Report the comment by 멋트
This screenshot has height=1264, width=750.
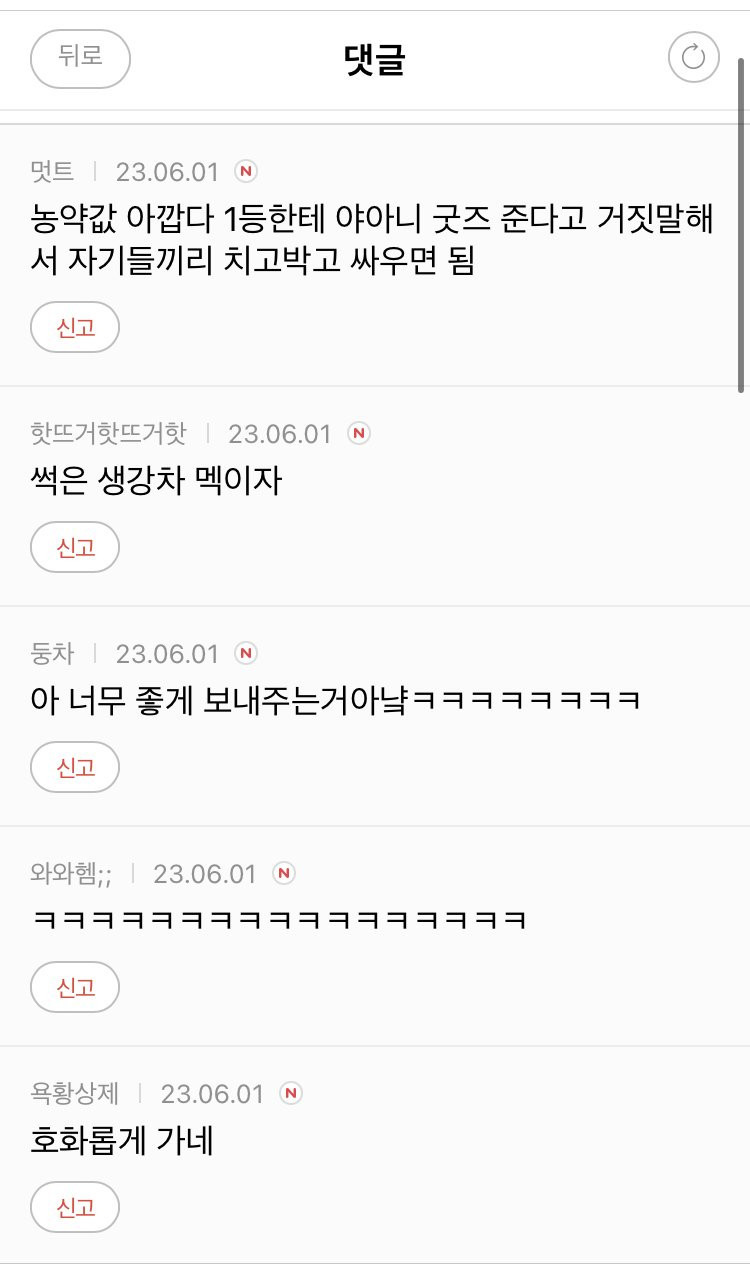[75, 328]
